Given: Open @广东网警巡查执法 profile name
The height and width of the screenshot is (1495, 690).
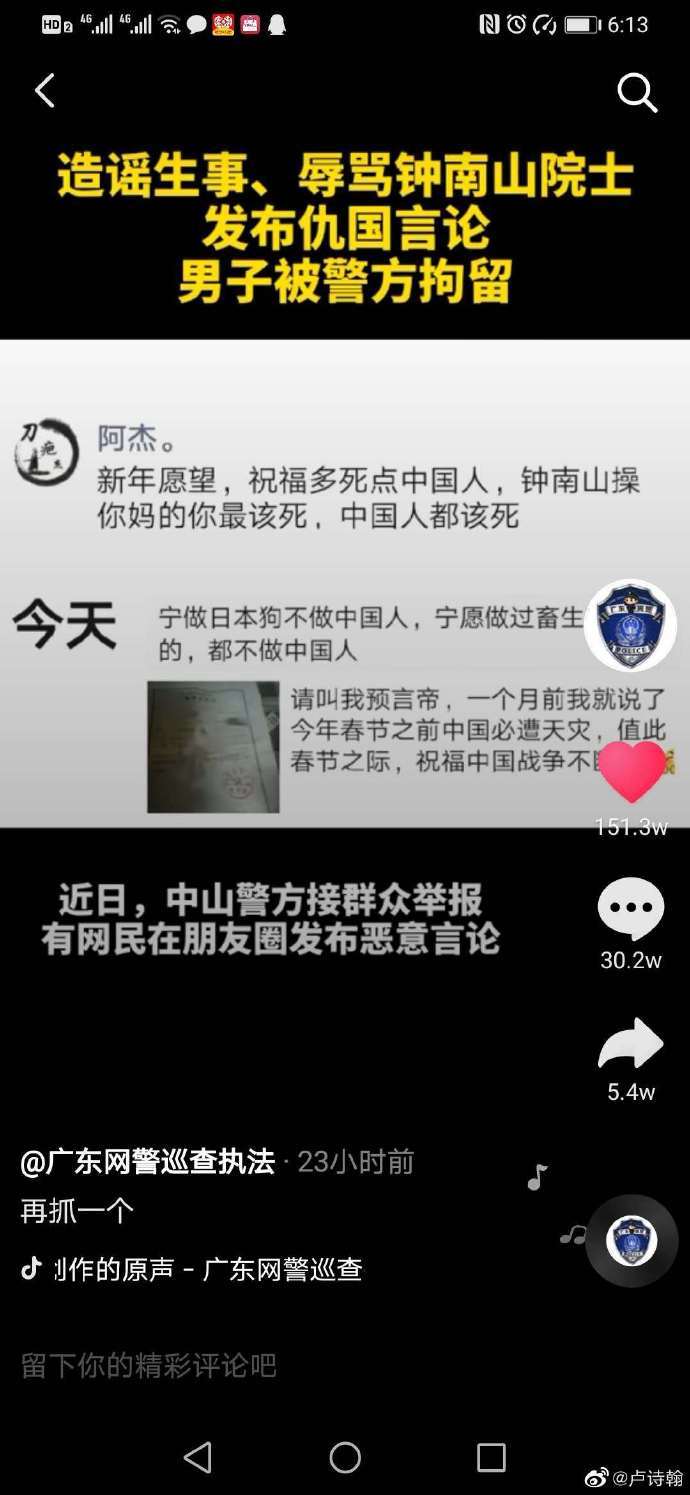Looking at the screenshot, I should [148, 1161].
